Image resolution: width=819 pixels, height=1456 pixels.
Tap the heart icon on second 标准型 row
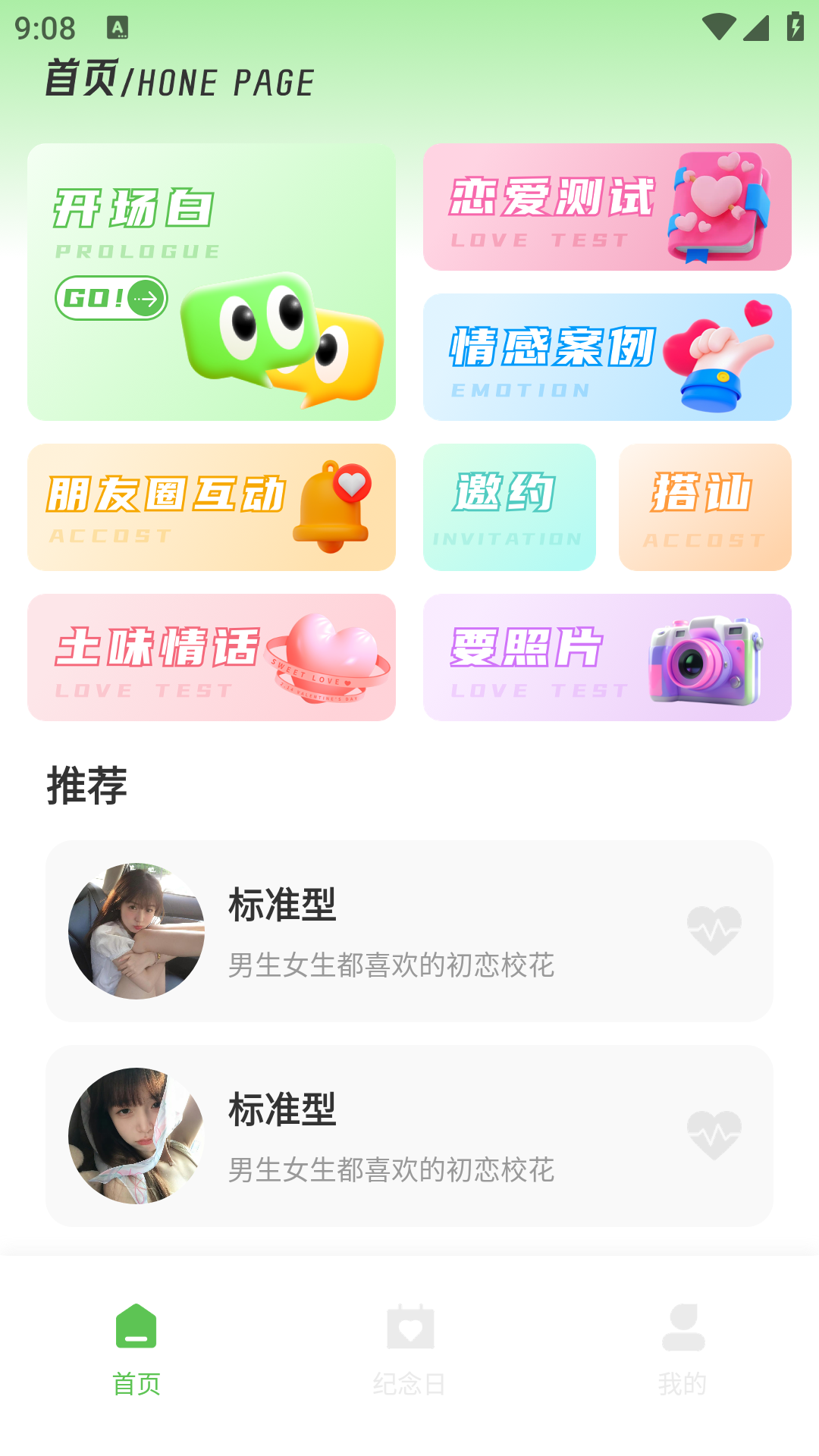[714, 1135]
